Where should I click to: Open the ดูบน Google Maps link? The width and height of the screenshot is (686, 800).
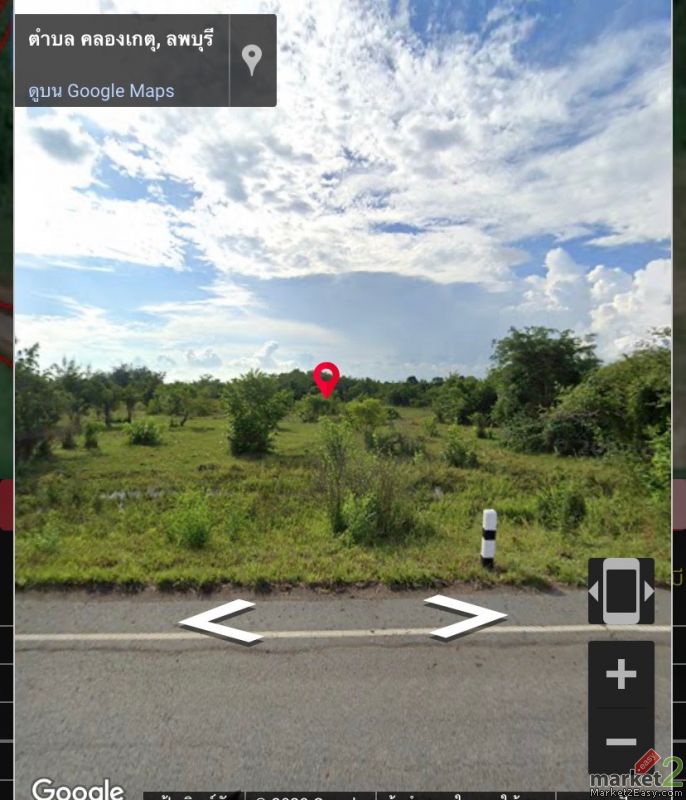pos(101,91)
